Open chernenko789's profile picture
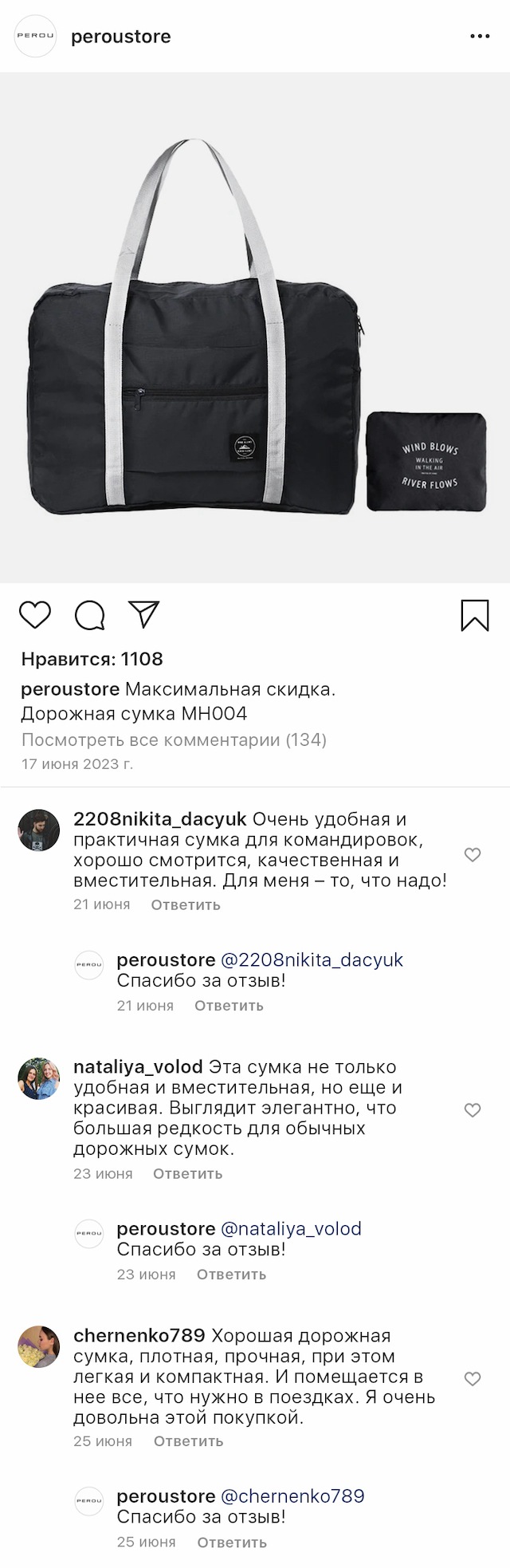The width and height of the screenshot is (510, 1568). [39, 1346]
